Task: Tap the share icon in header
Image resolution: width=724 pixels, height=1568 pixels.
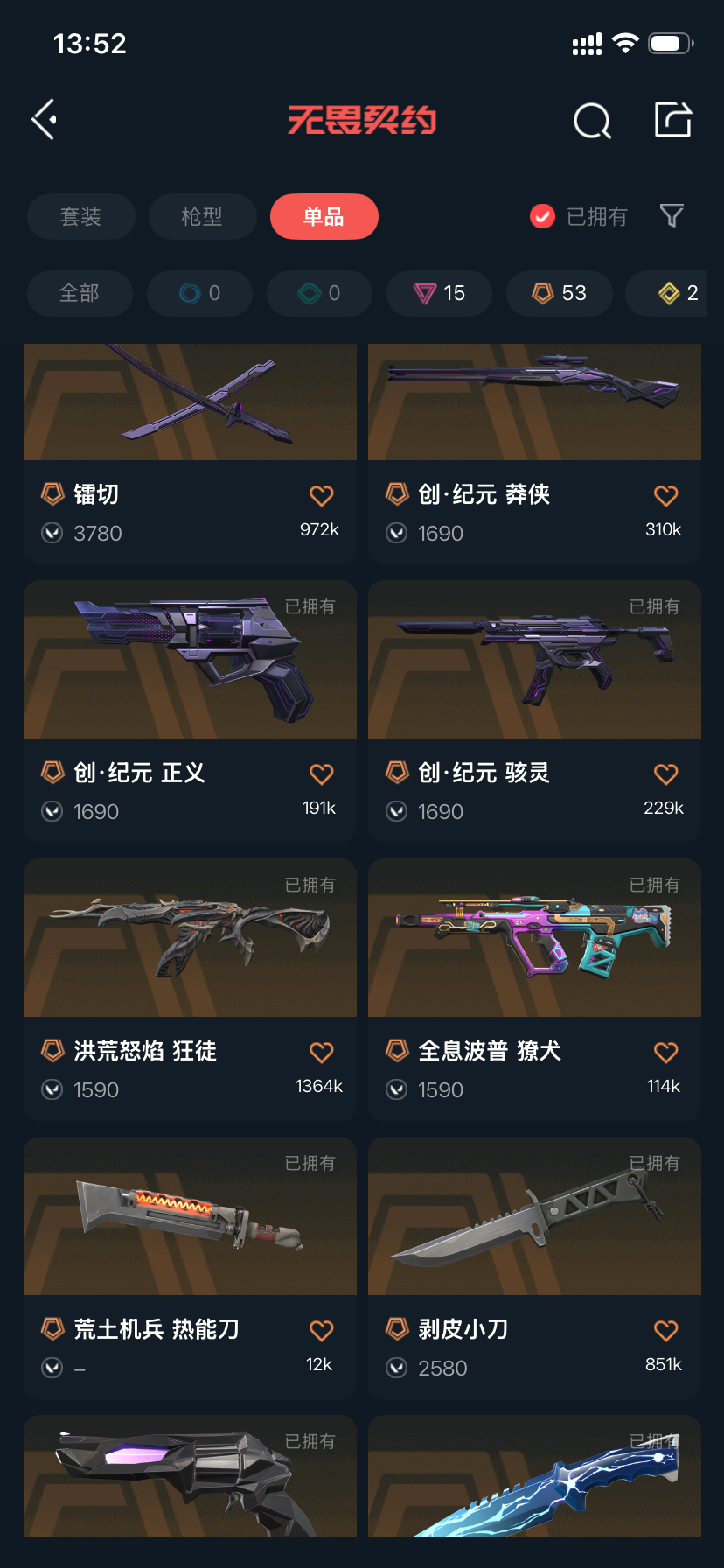Action: 673,120
